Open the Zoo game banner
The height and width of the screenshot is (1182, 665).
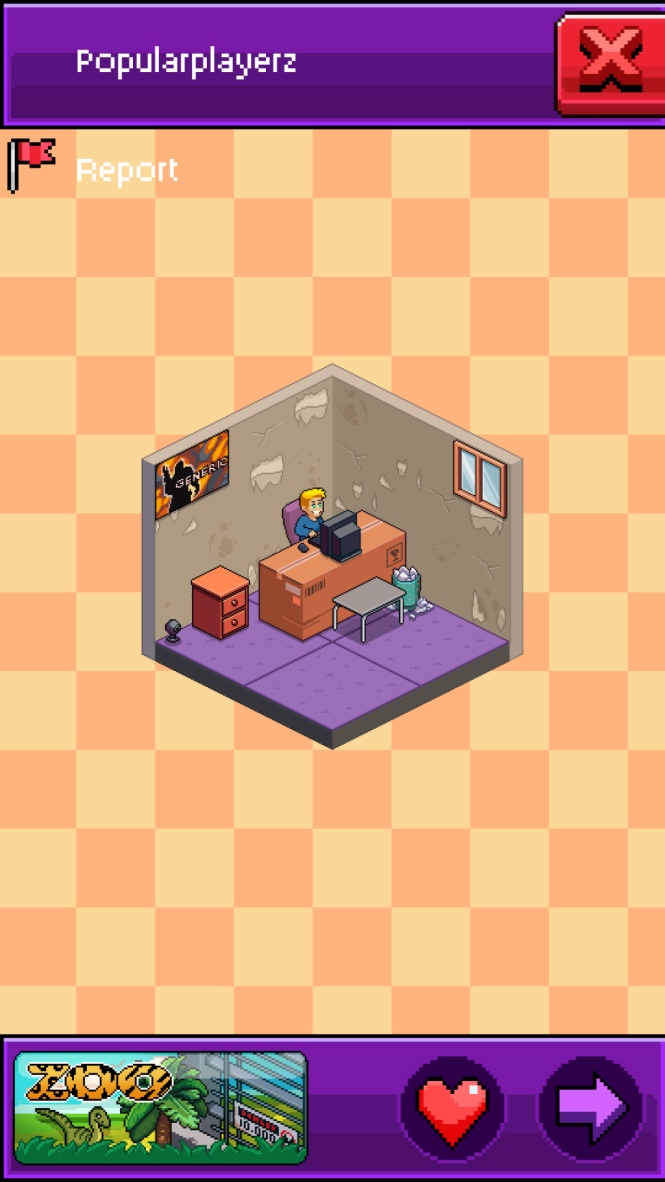[160, 1108]
